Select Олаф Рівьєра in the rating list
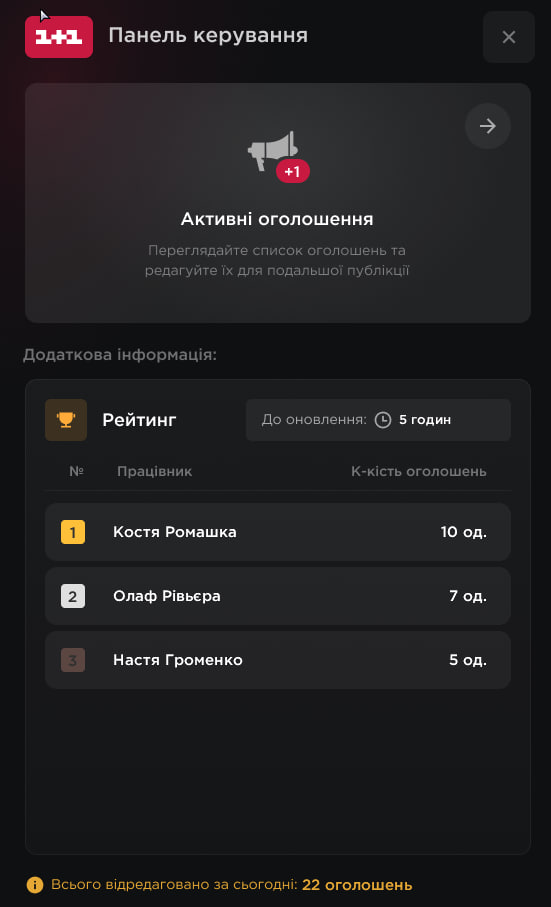Viewport: 551px width, 907px height. [x=278, y=596]
